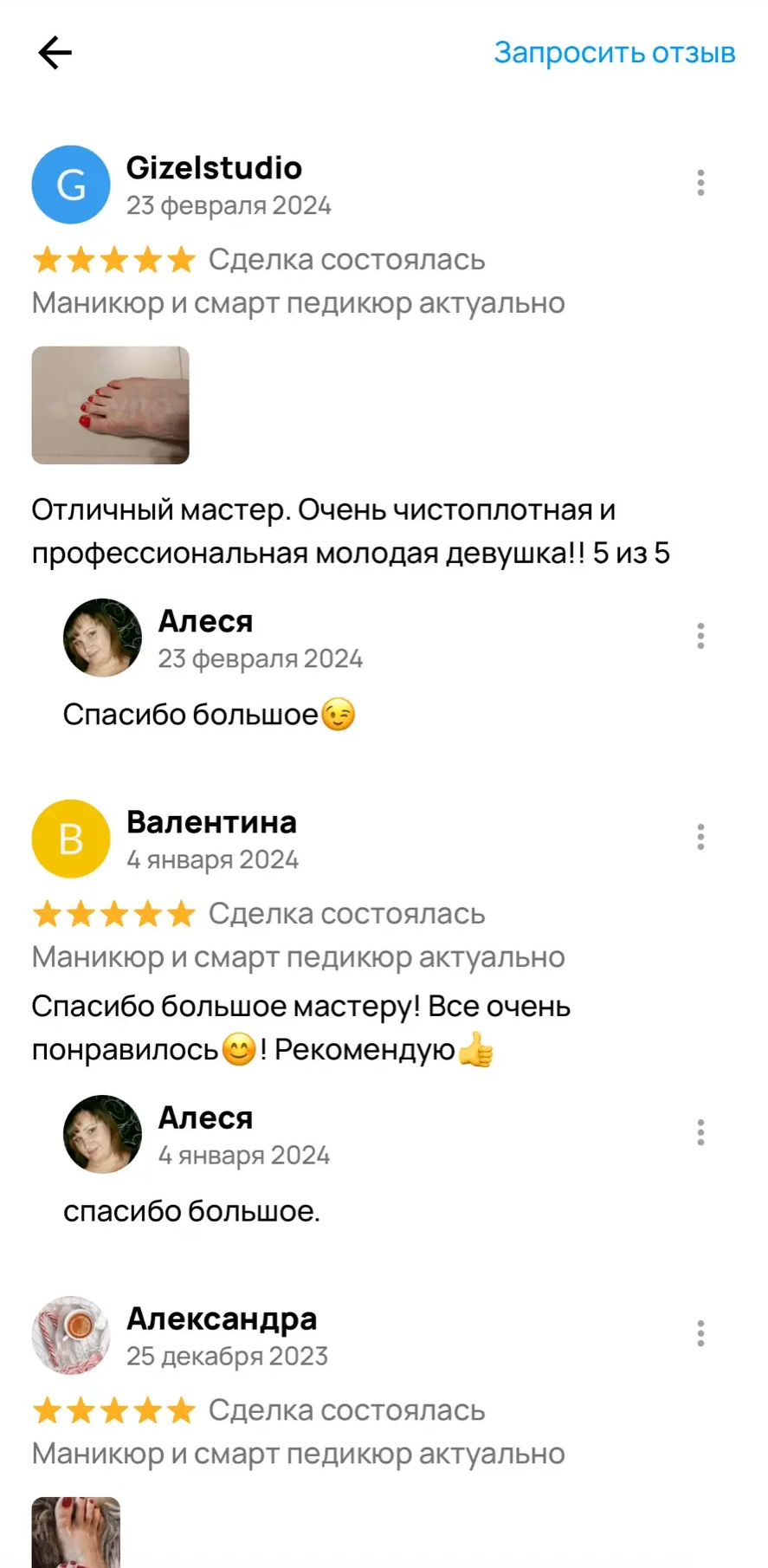The width and height of the screenshot is (768, 1568).
Task: Open Алеся's profile photo
Action: 101,638
